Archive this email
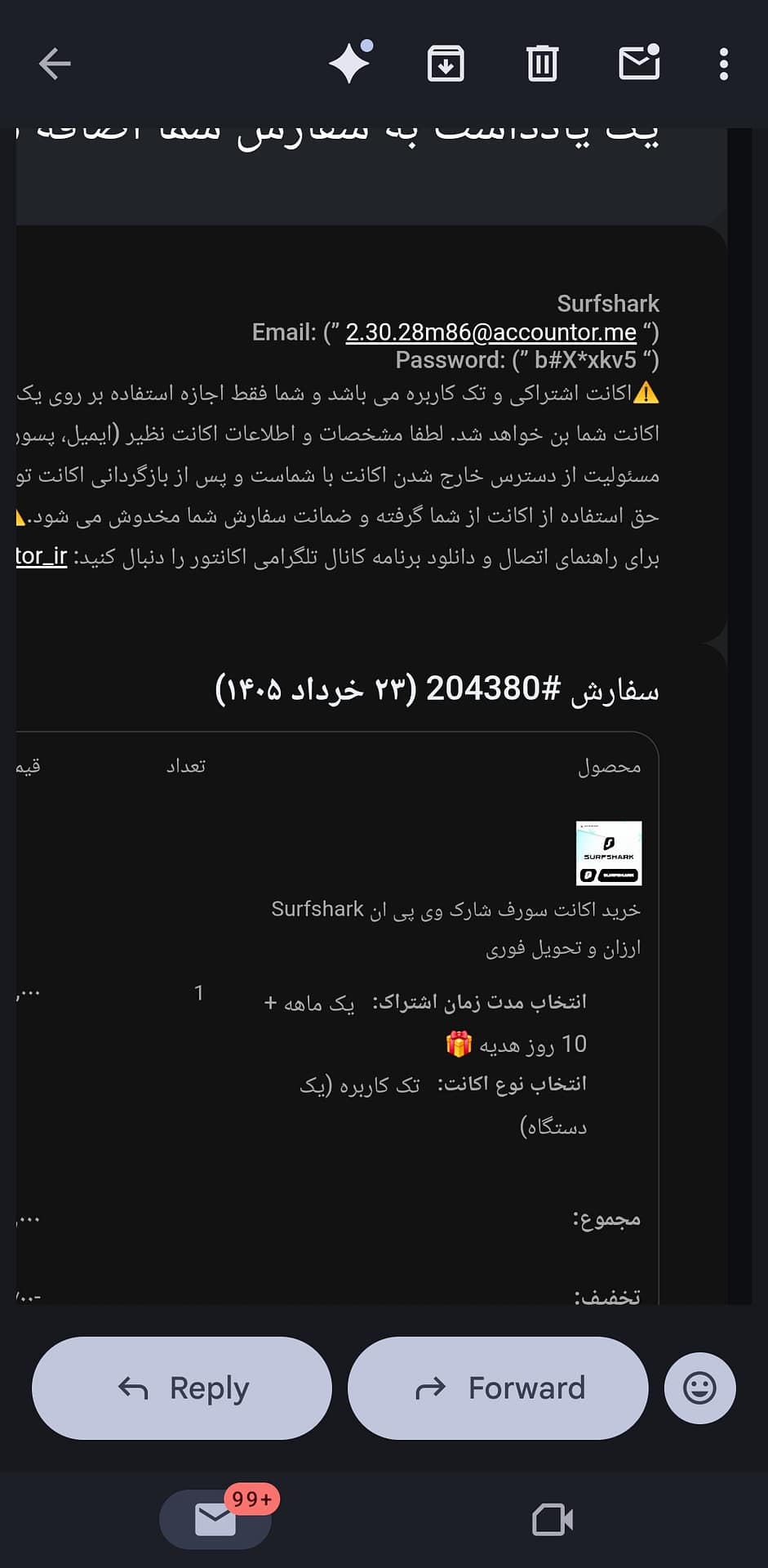Viewport: 768px width, 1568px height. (446, 64)
